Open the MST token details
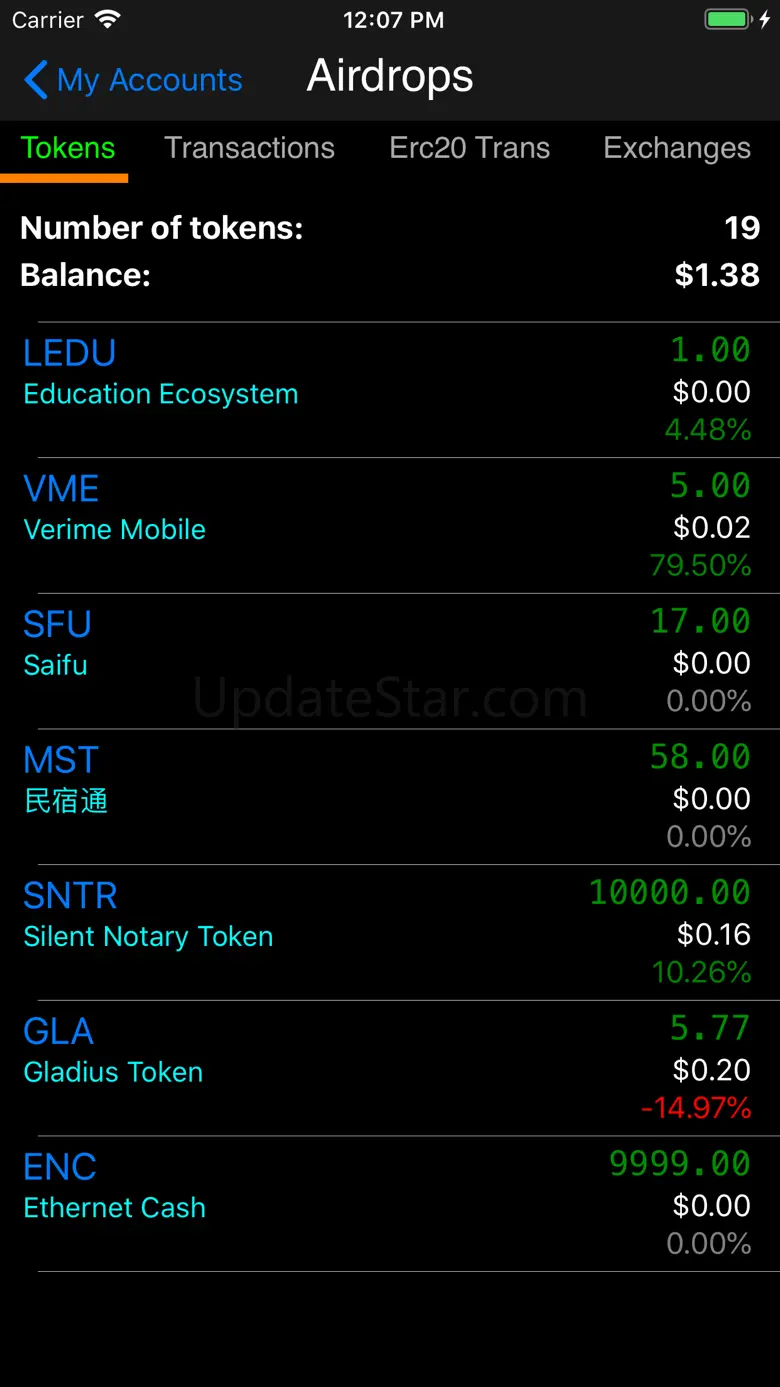 coord(390,797)
